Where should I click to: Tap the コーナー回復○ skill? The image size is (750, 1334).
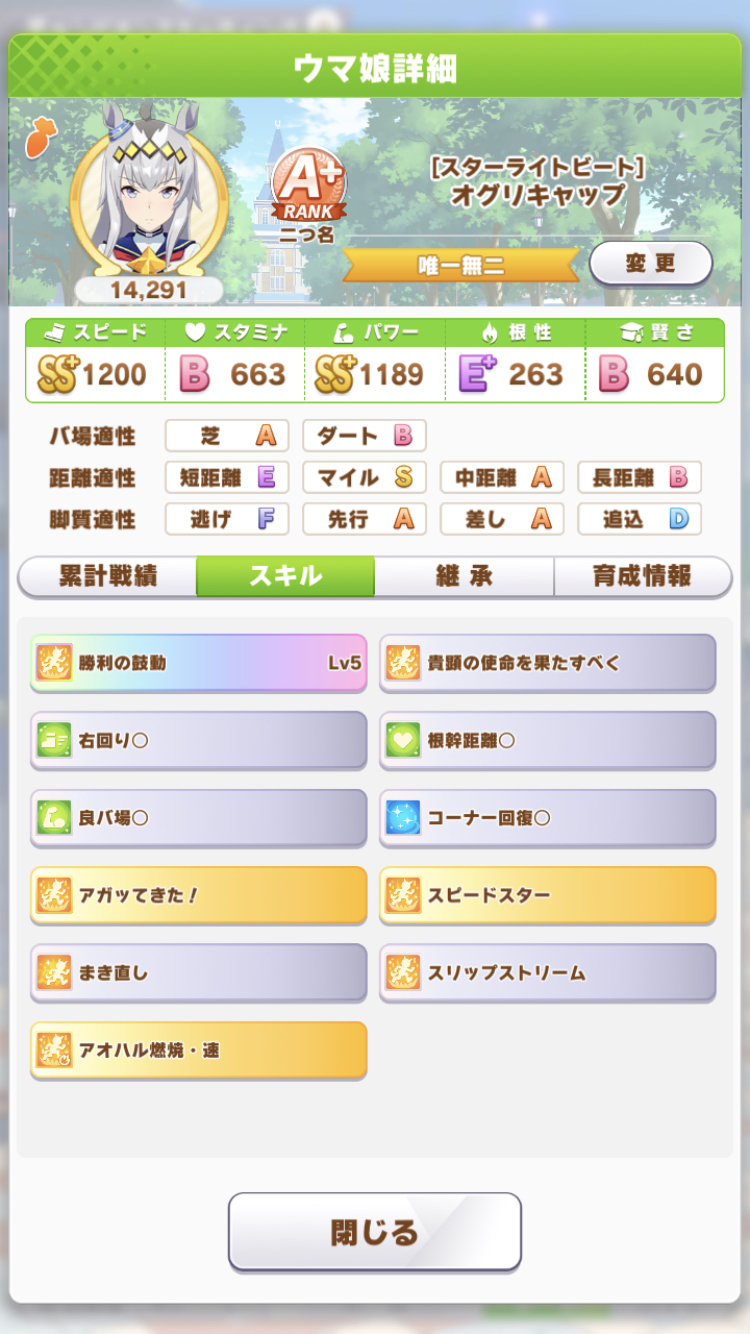click(548, 818)
